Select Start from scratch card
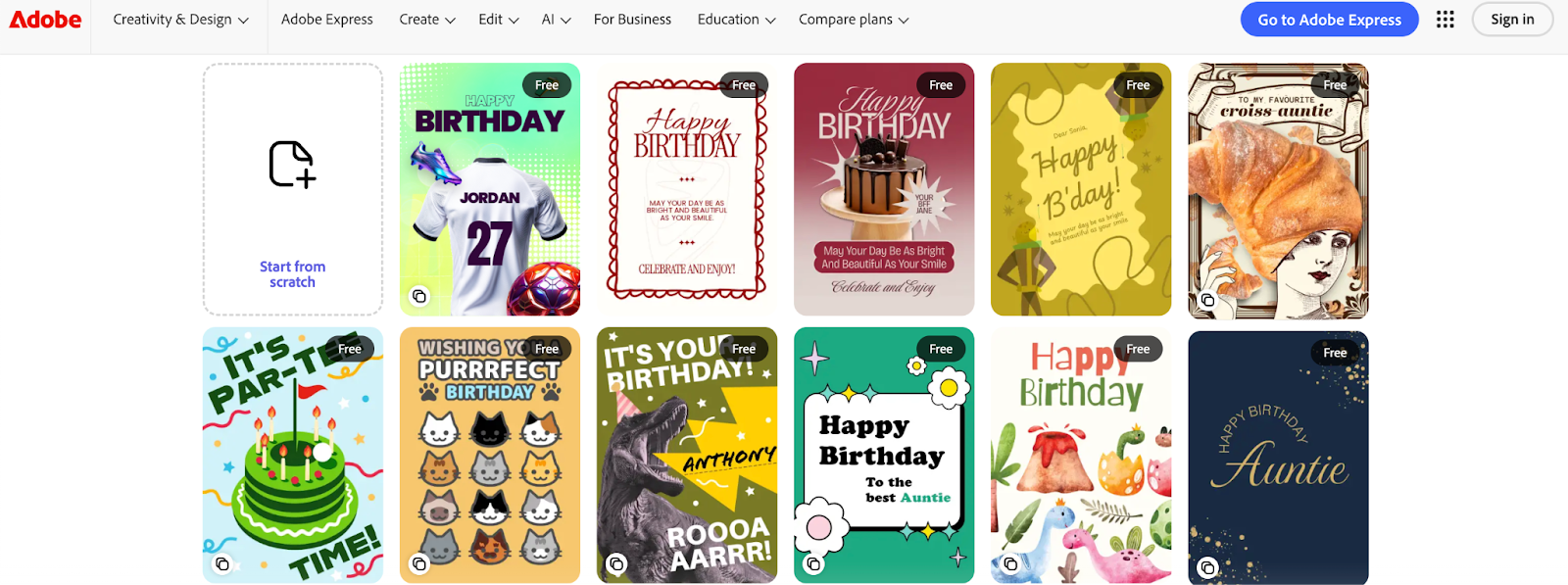 tap(292, 189)
